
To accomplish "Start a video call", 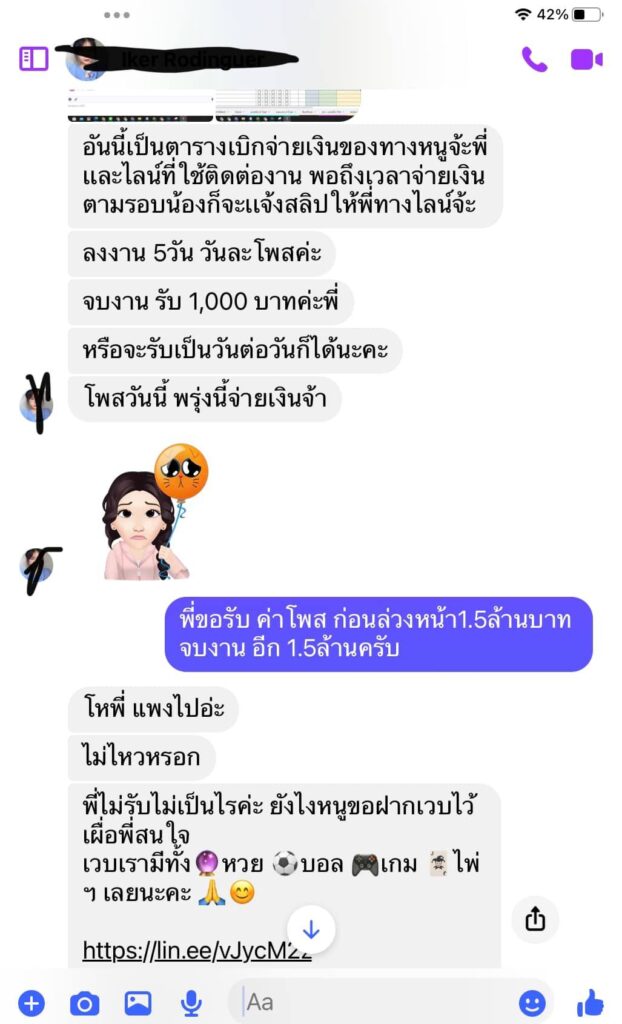I will 586,59.
